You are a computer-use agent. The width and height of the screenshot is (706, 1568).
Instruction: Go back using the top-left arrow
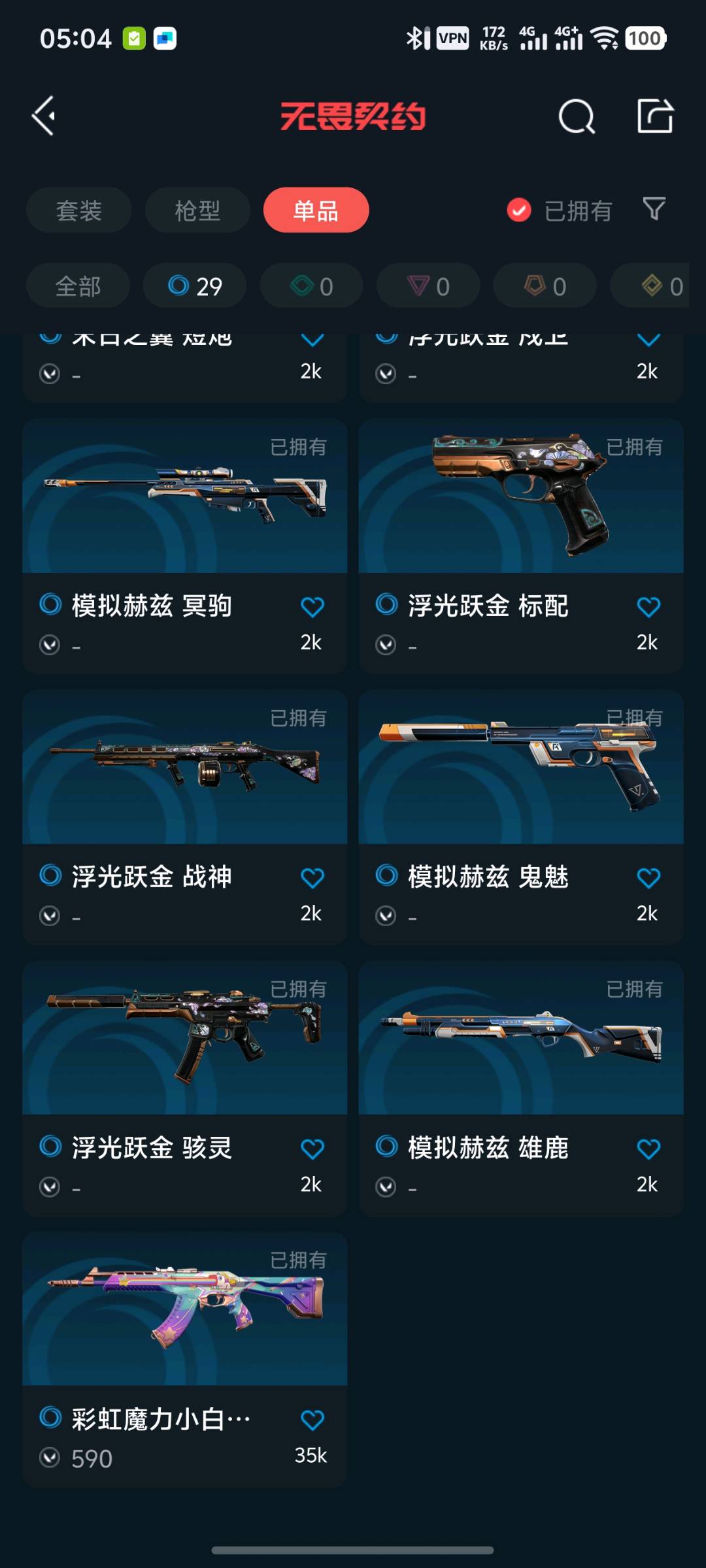point(44,116)
